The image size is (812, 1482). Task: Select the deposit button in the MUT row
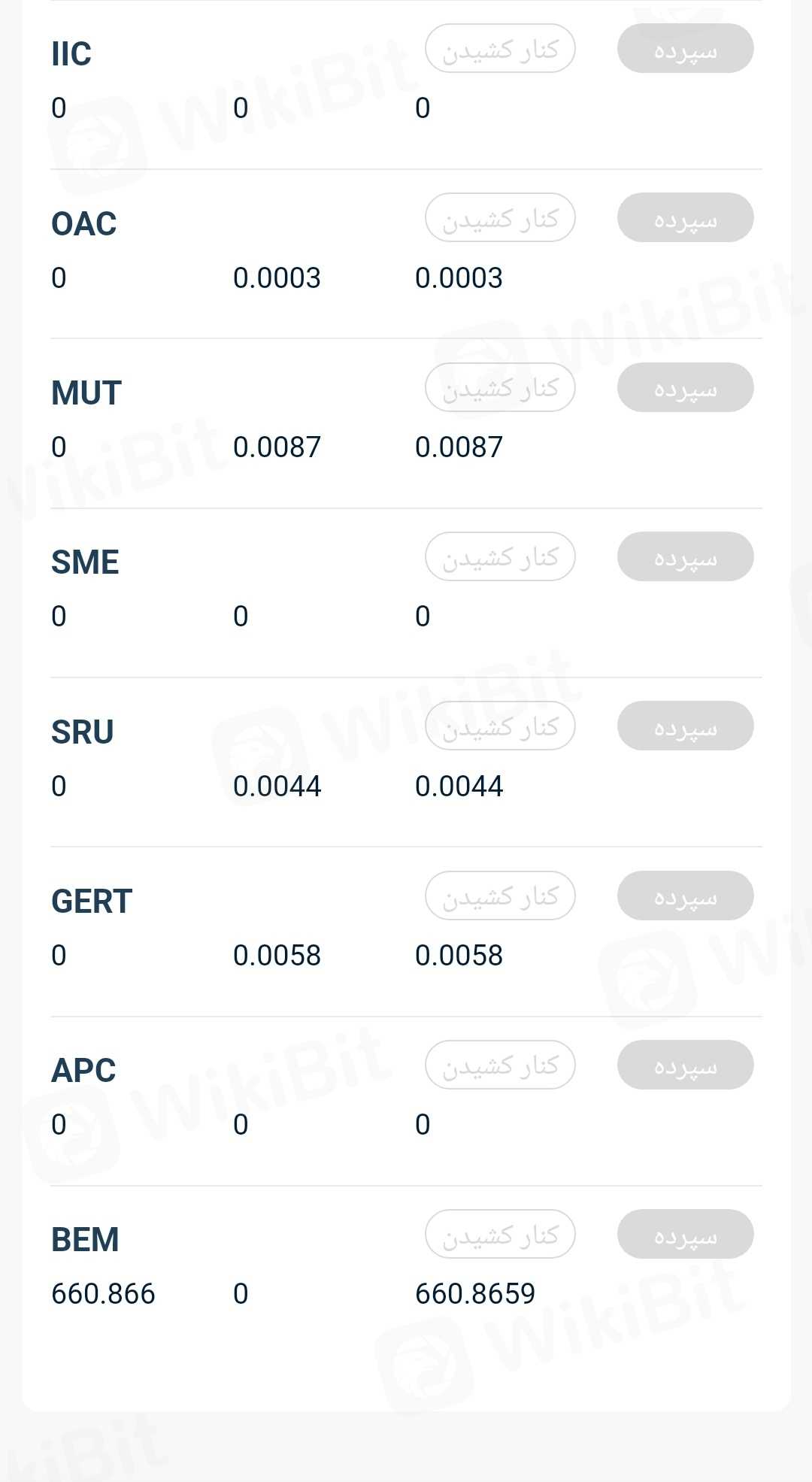tap(685, 388)
